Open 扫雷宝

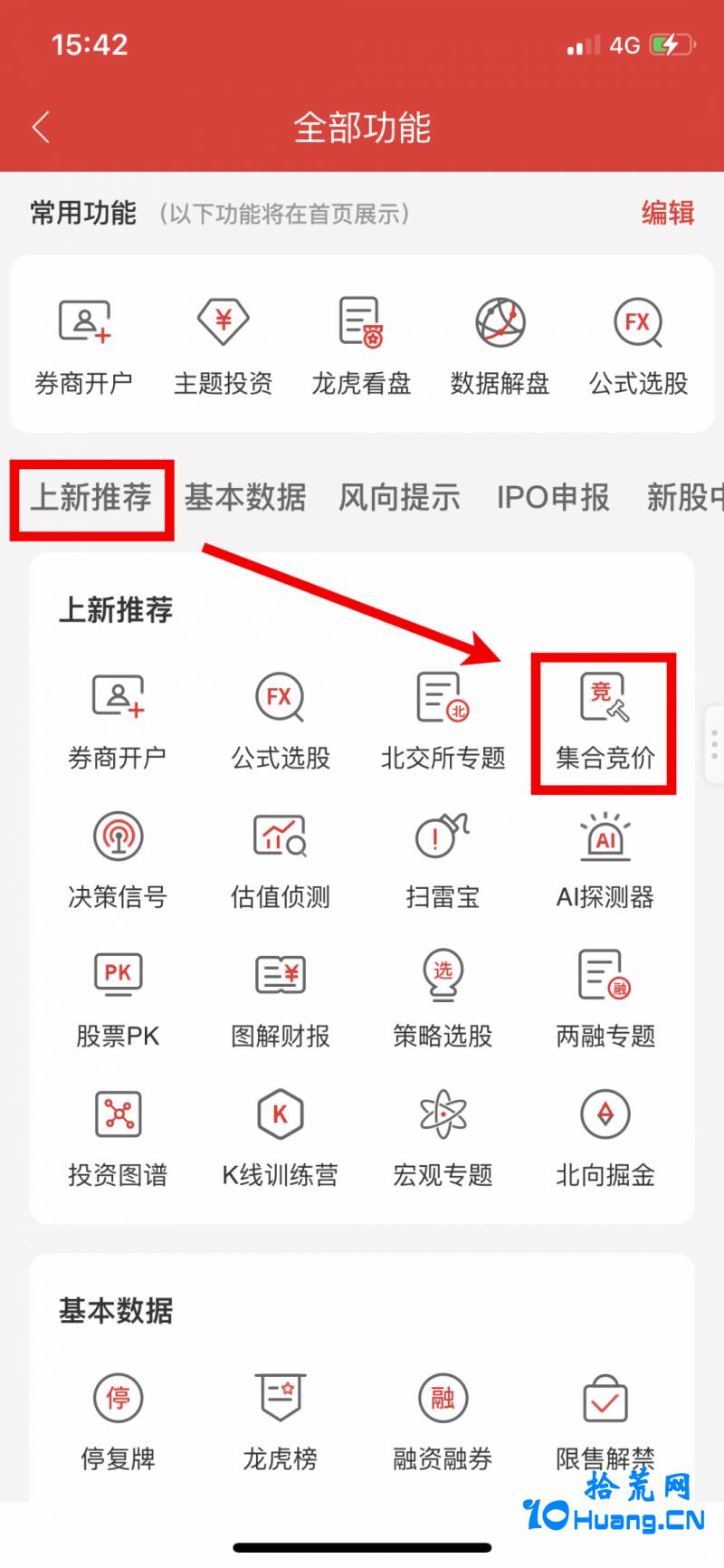pyautogui.click(x=443, y=861)
